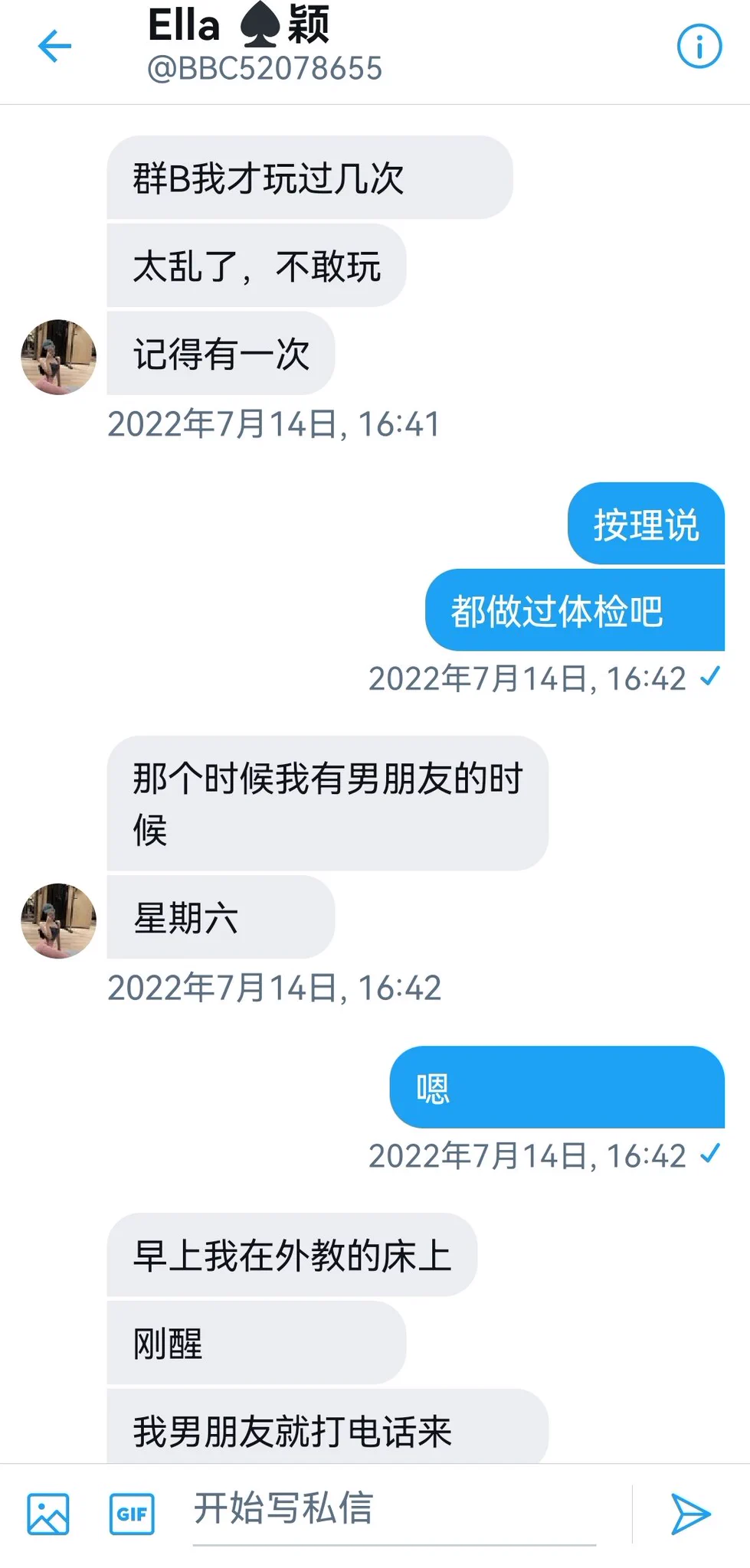Open Ella's profile from the avatar beside 记得有一次

tap(59, 358)
